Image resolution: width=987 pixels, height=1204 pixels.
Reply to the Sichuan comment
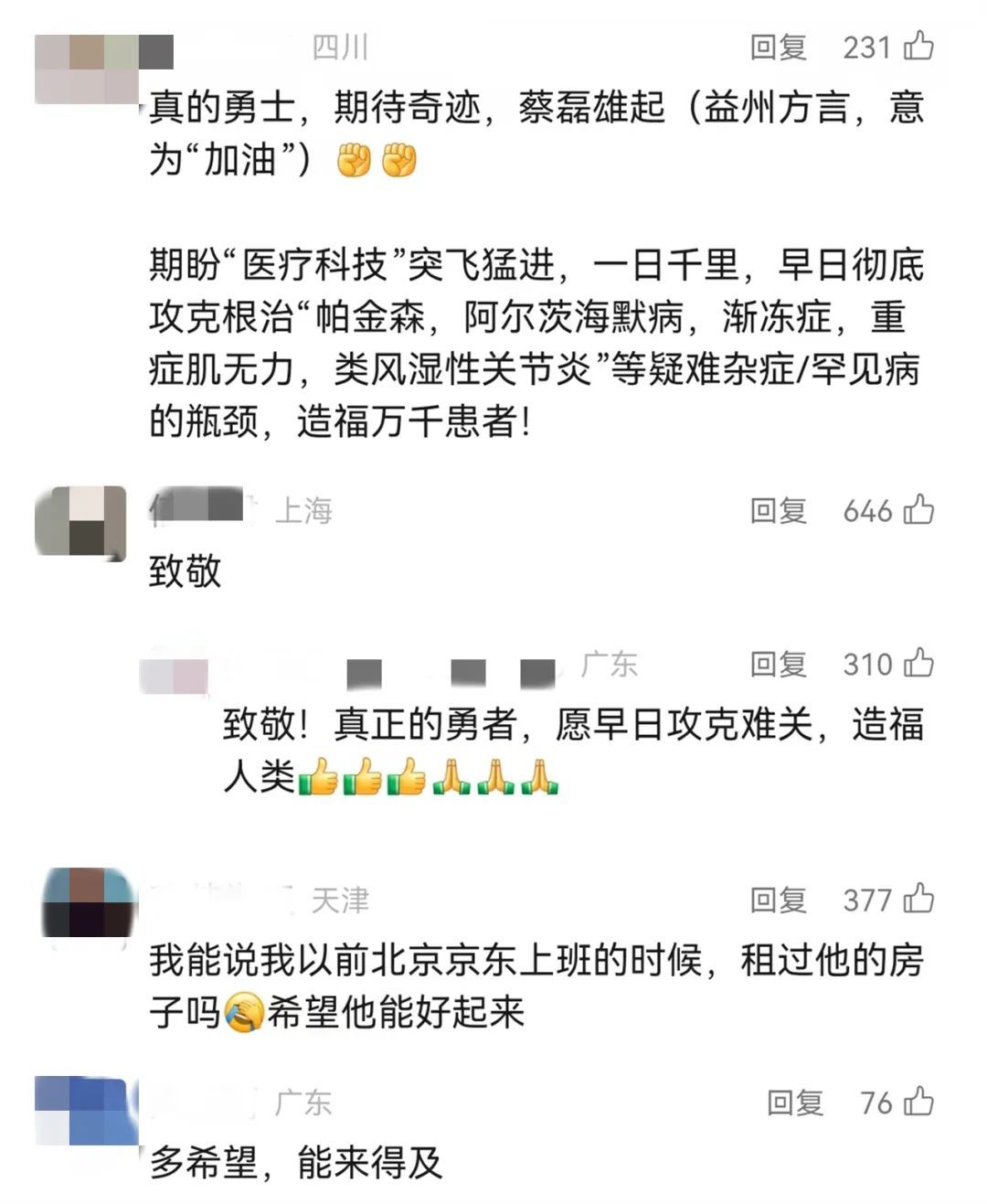tap(778, 48)
